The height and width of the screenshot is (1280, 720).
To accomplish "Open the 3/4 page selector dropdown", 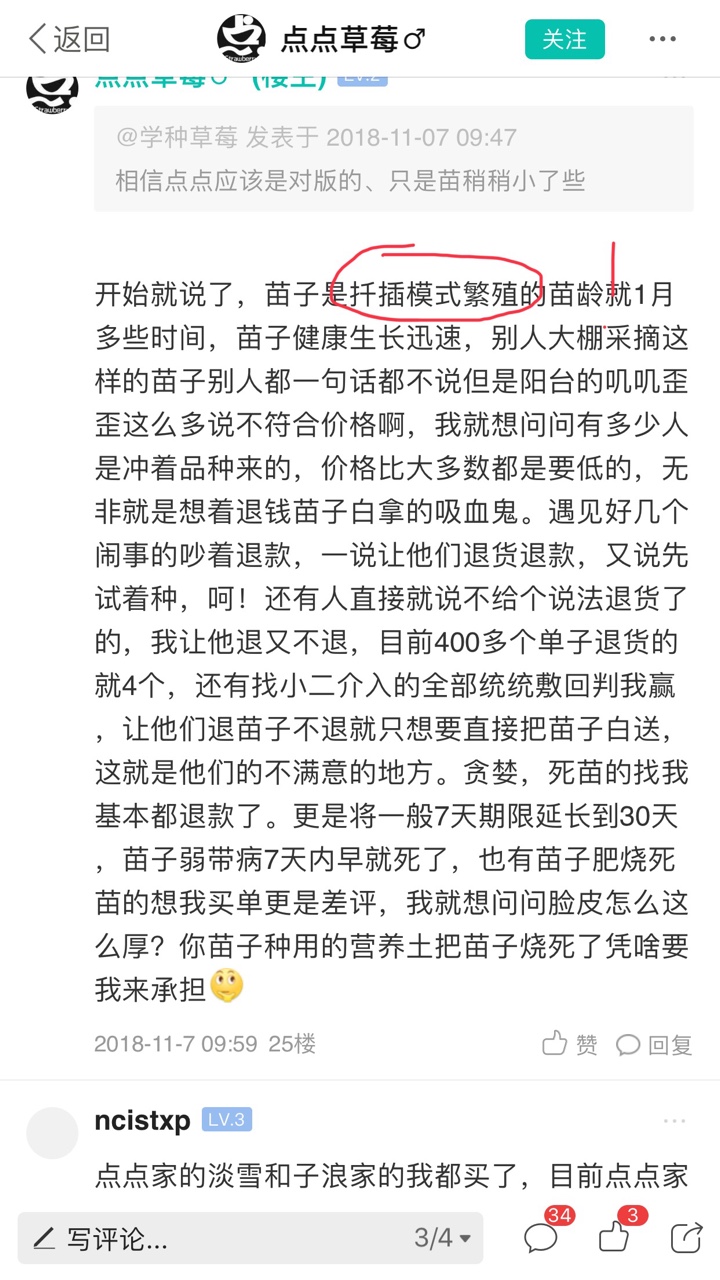I will (x=443, y=1239).
